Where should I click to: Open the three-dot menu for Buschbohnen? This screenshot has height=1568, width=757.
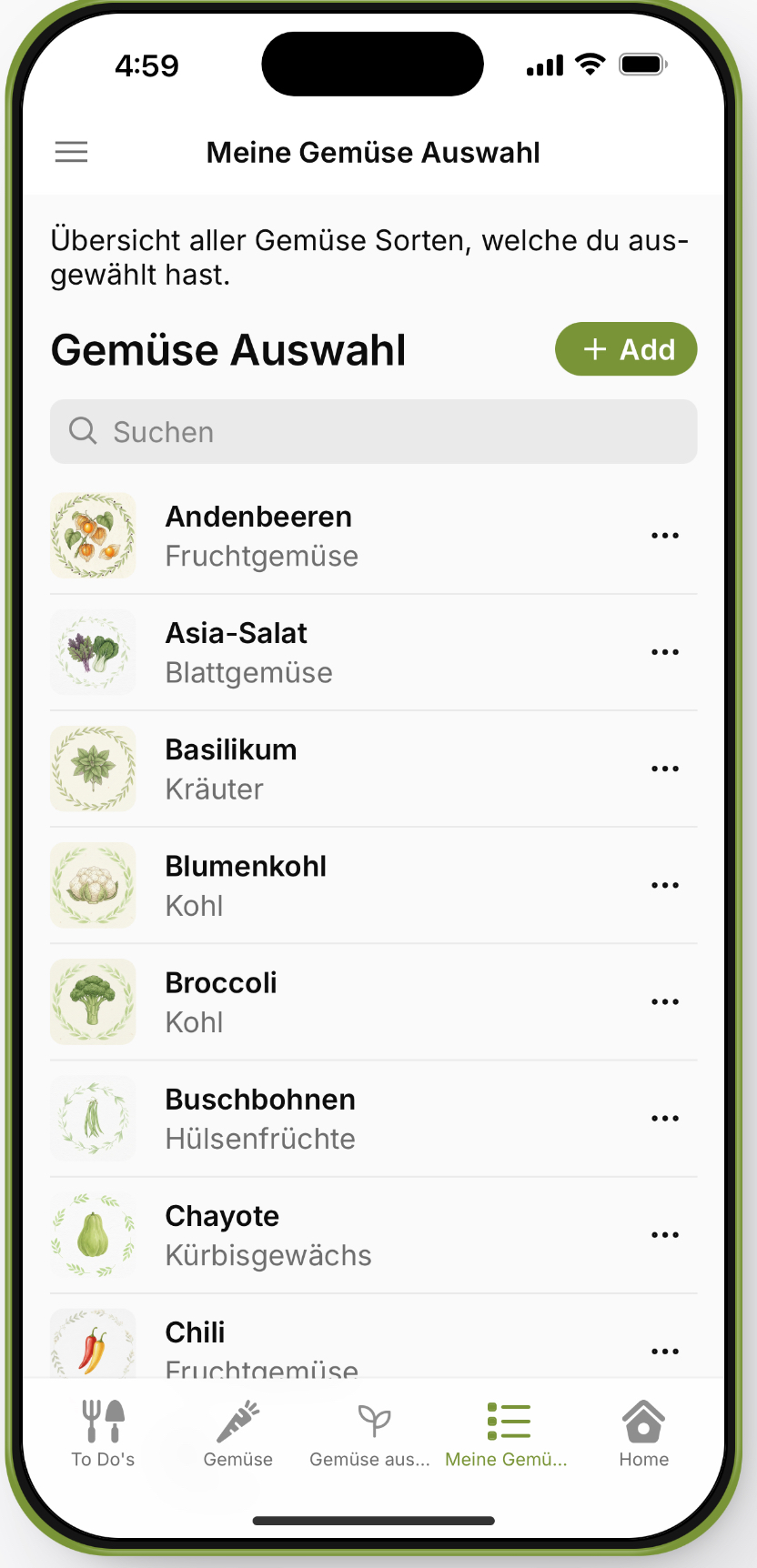[x=665, y=1118]
